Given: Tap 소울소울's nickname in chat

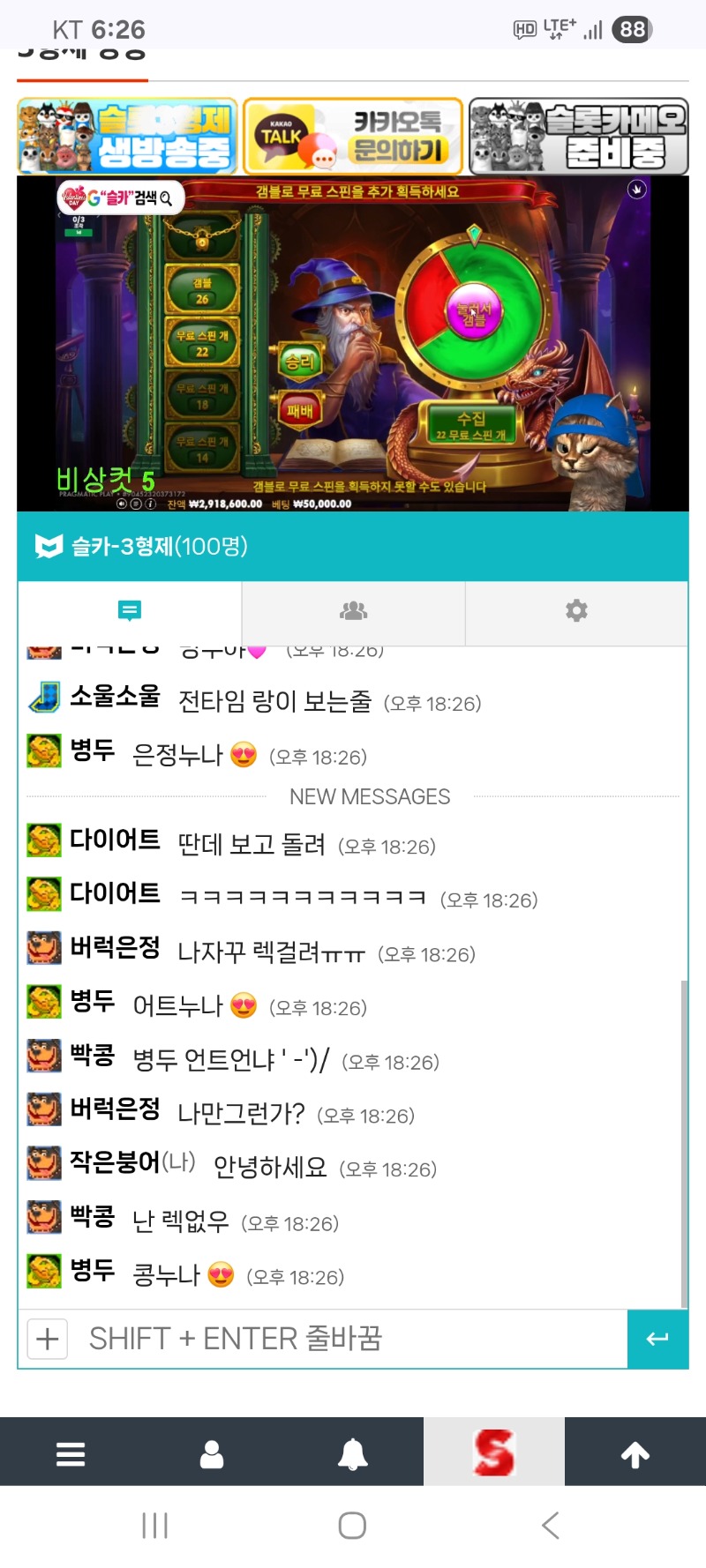Looking at the screenshot, I should [x=115, y=697].
